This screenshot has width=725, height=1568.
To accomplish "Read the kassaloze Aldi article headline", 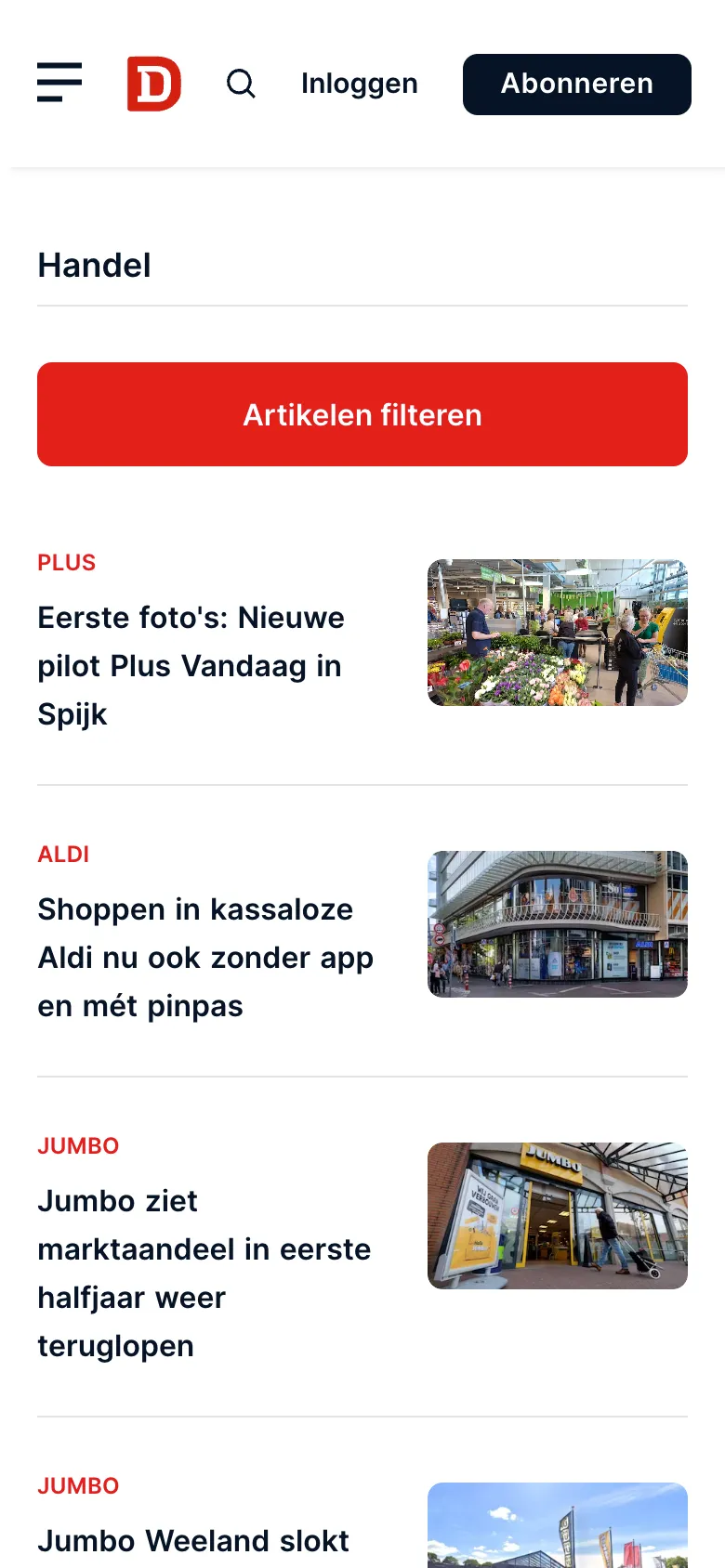I will [205, 957].
